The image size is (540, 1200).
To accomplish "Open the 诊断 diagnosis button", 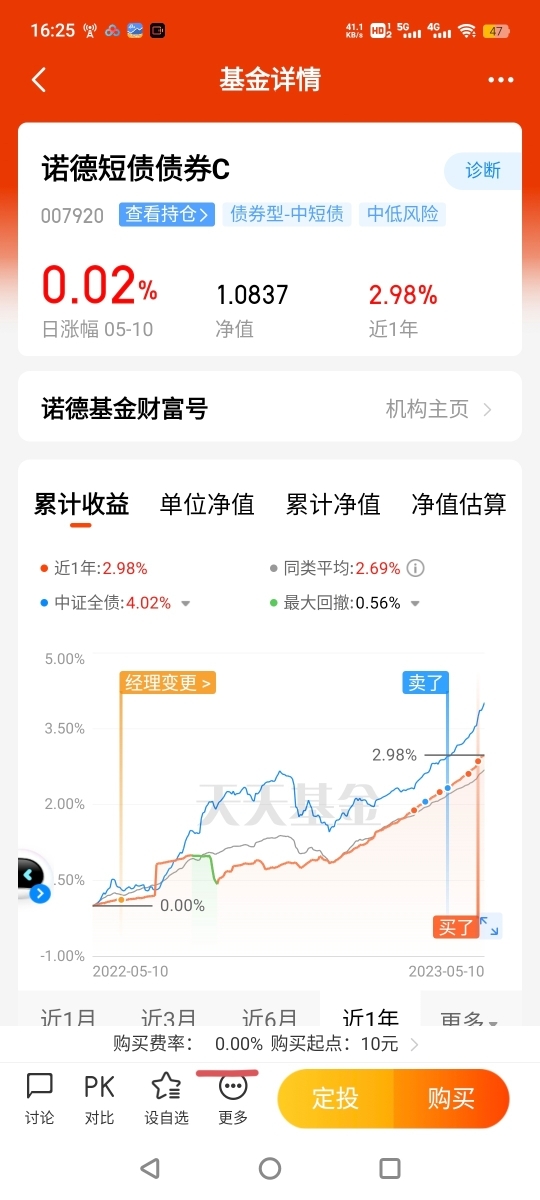I will tap(483, 170).
